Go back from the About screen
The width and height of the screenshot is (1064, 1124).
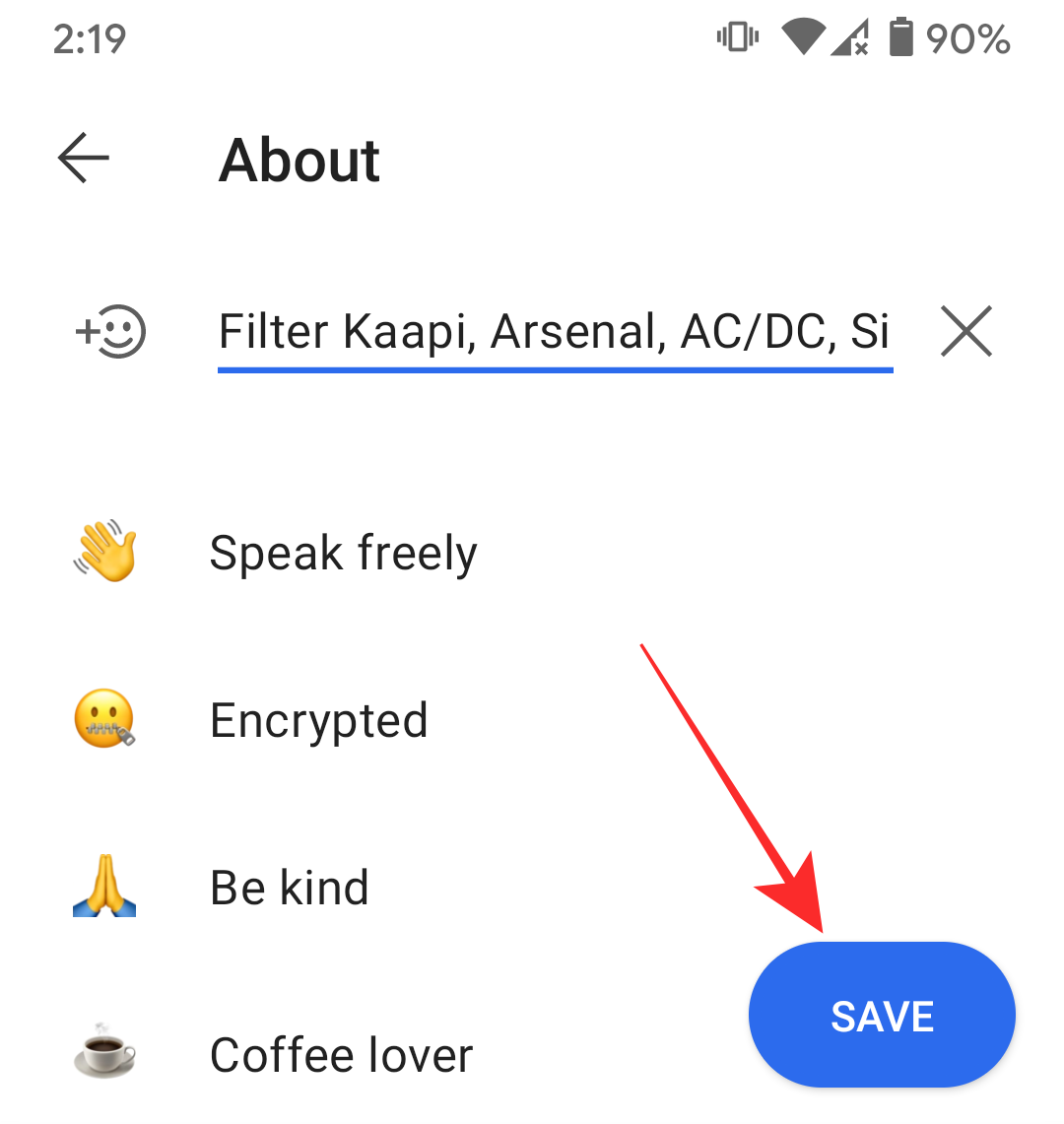click(84, 159)
